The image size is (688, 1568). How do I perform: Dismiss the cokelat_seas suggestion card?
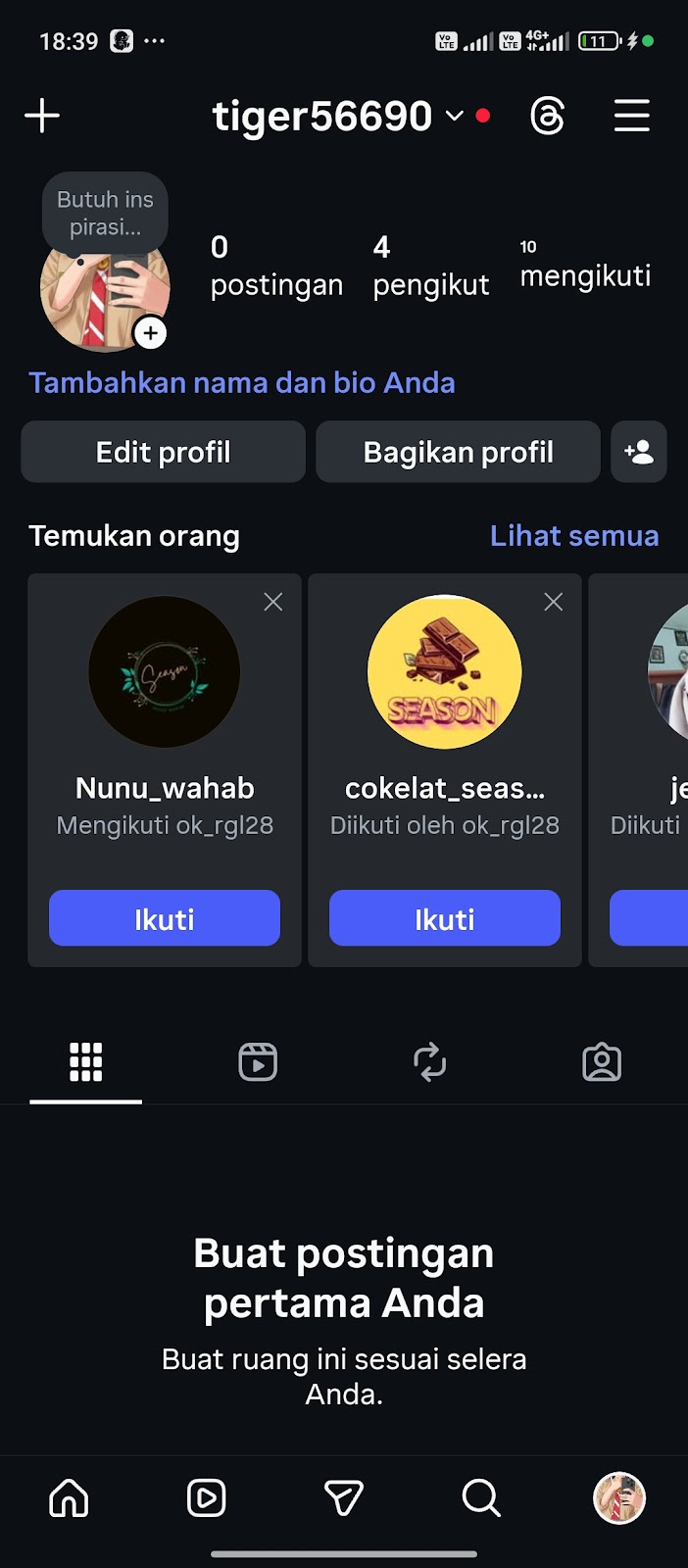tap(554, 602)
